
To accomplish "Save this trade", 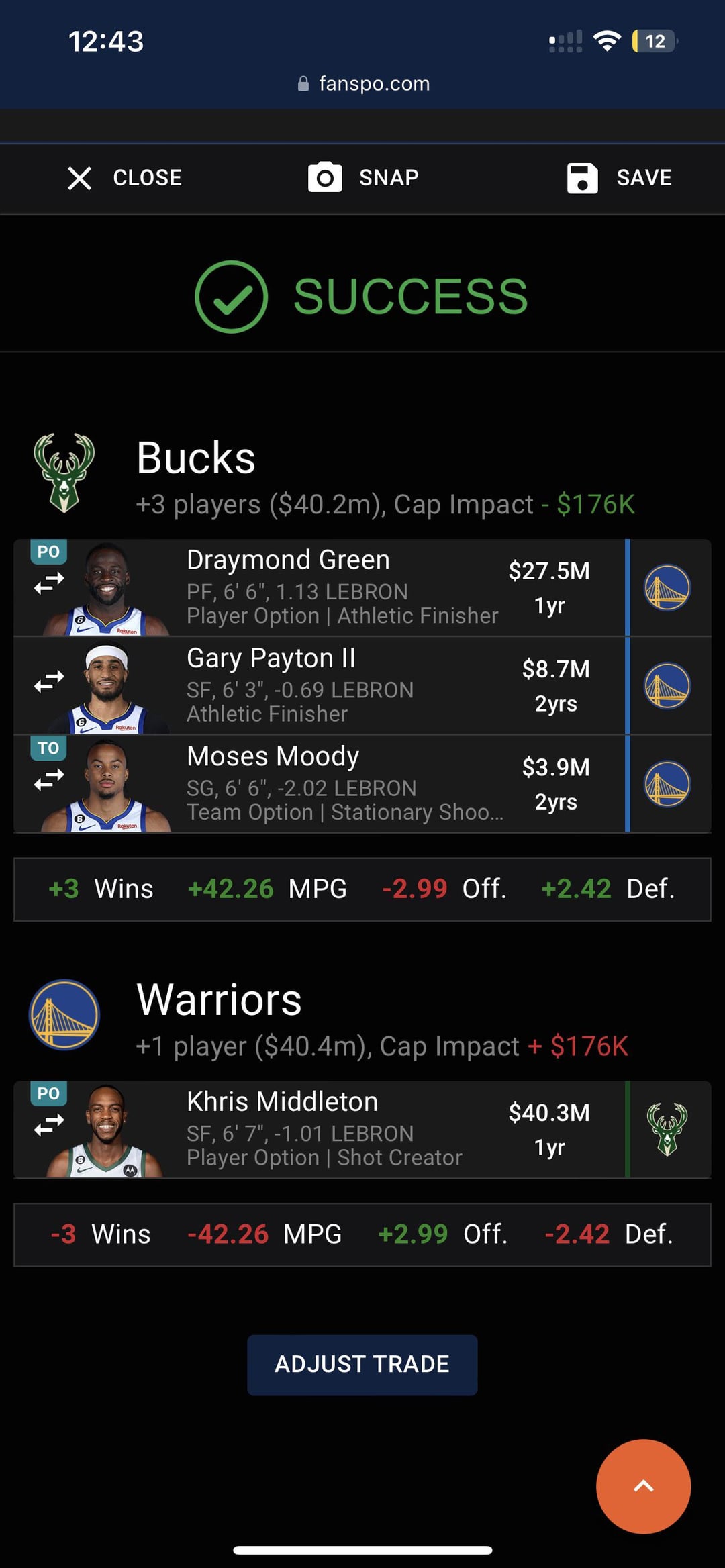I will click(619, 178).
